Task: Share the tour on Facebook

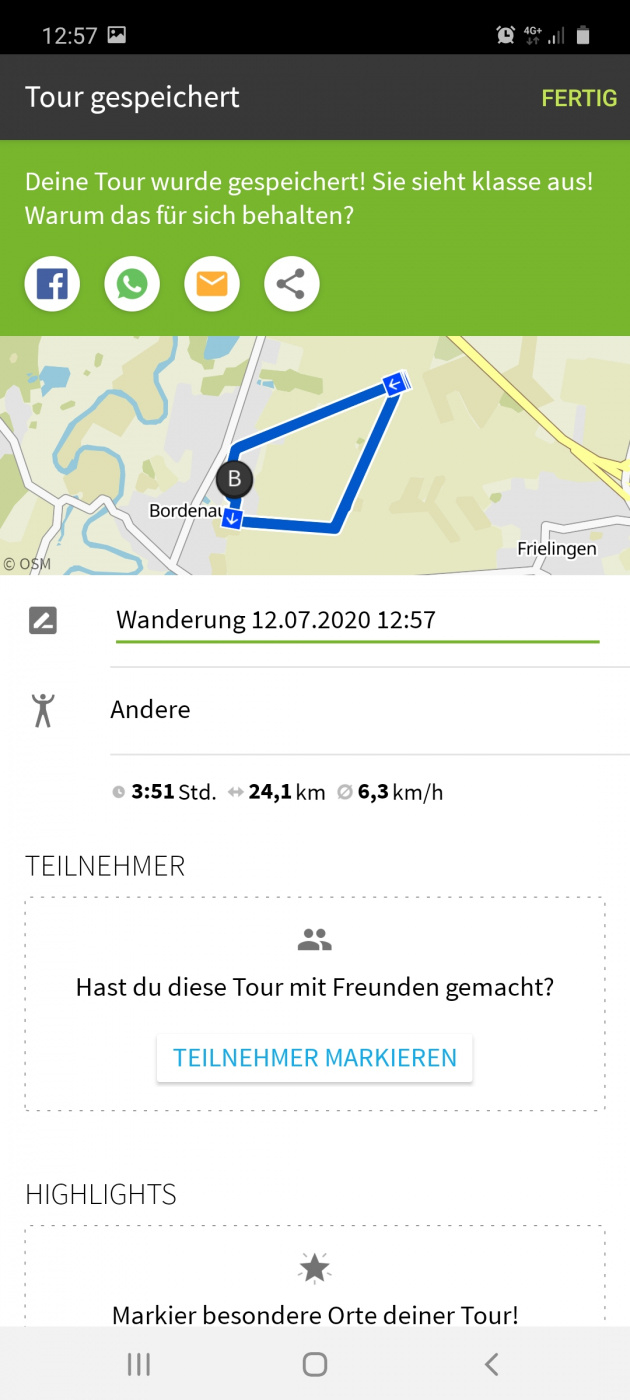Action: (52, 285)
